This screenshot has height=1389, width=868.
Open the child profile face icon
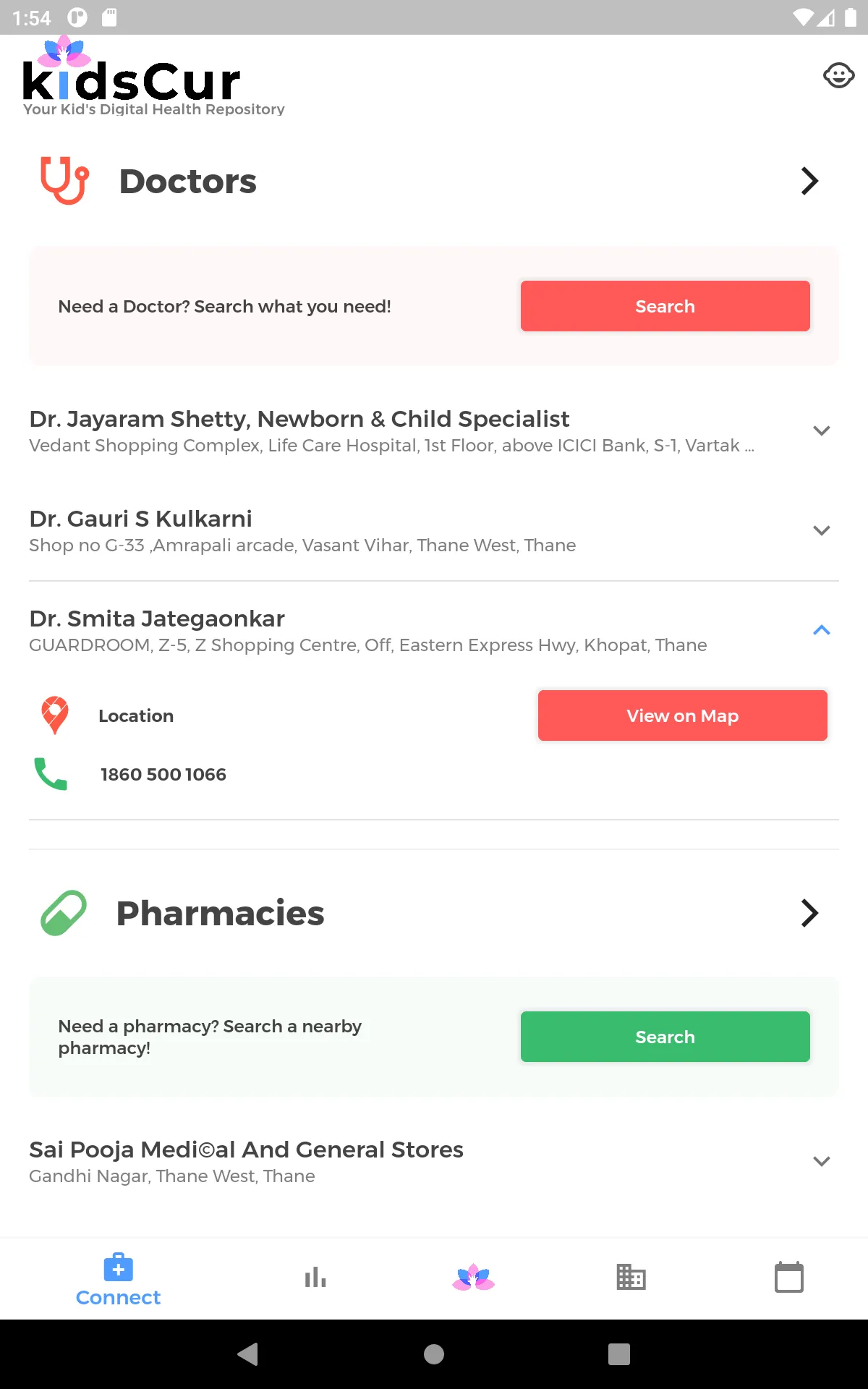[x=838, y=75]
